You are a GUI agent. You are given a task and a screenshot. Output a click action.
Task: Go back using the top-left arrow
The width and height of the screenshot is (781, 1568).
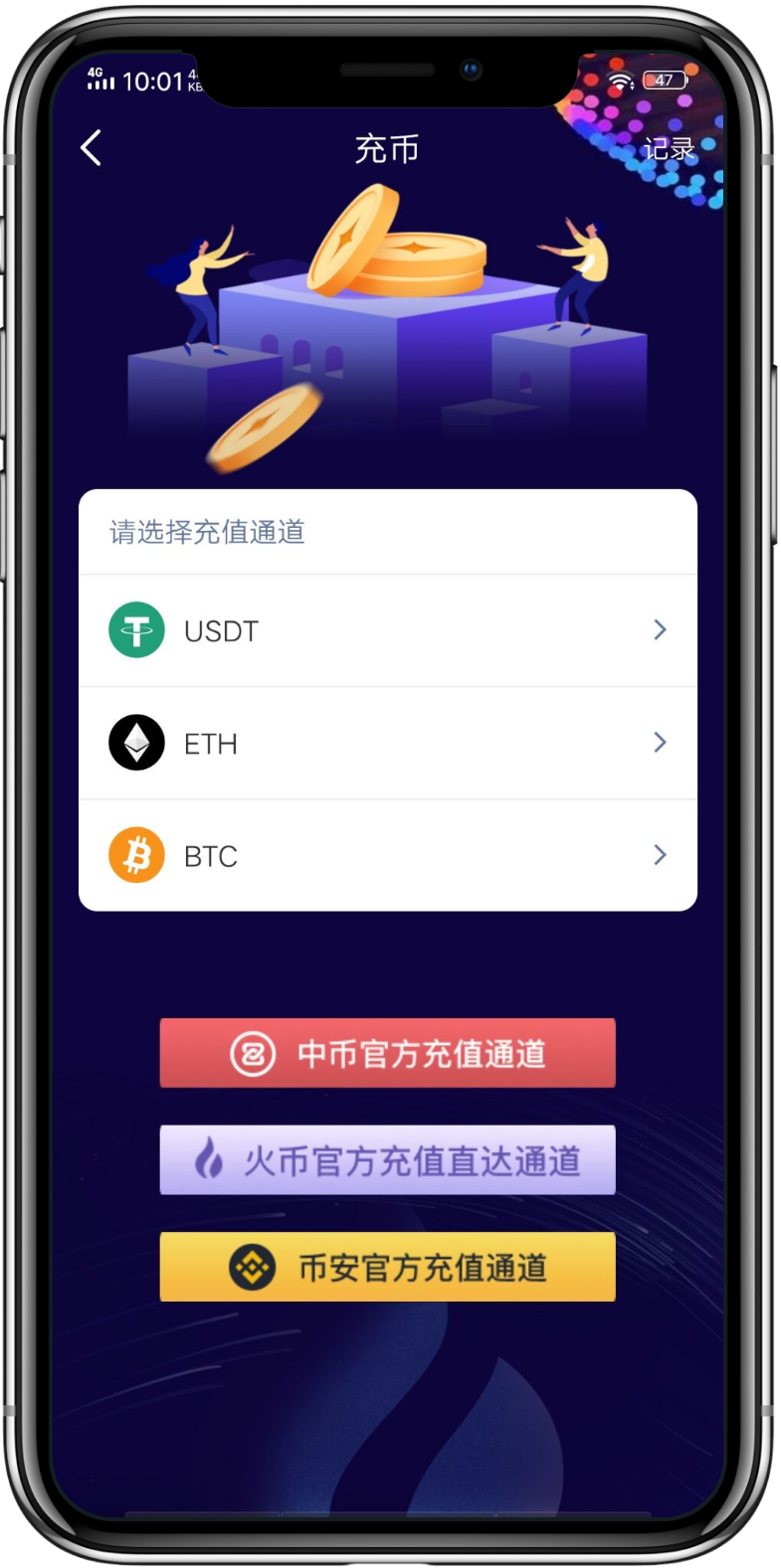coord(92,149)
